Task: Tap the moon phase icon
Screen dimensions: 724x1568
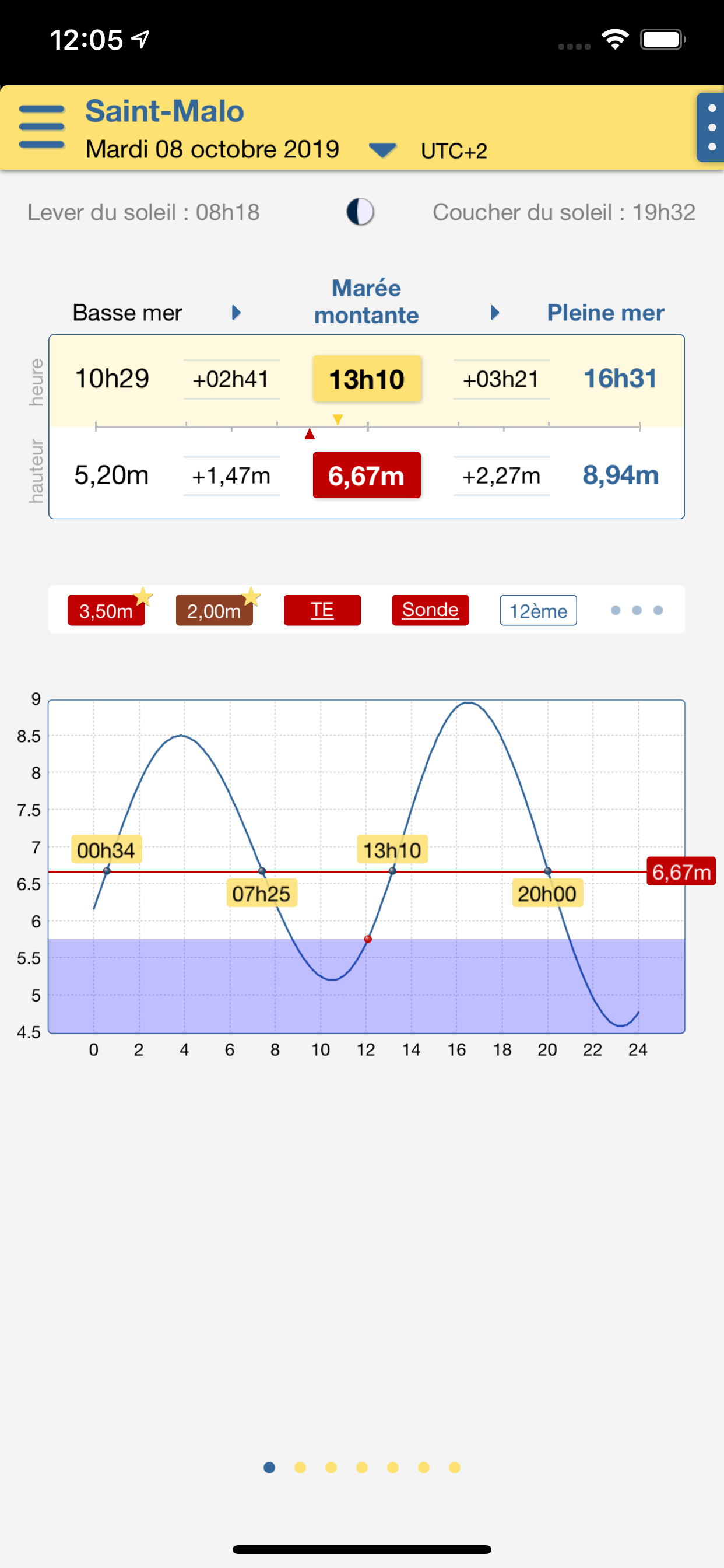Action: (x=359, y=212)
